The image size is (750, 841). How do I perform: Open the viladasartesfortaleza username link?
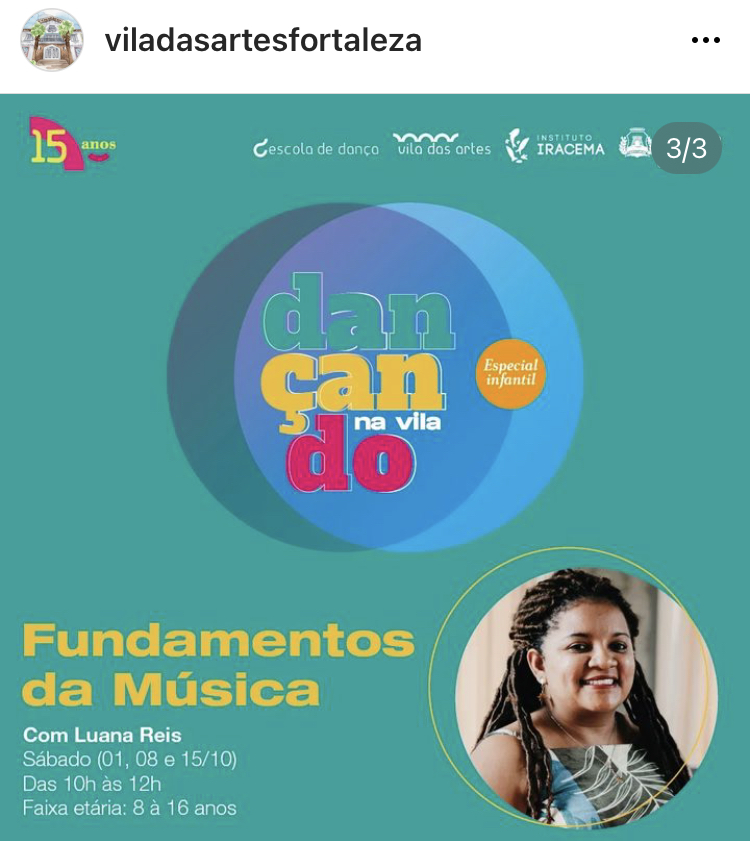[263, 40]
